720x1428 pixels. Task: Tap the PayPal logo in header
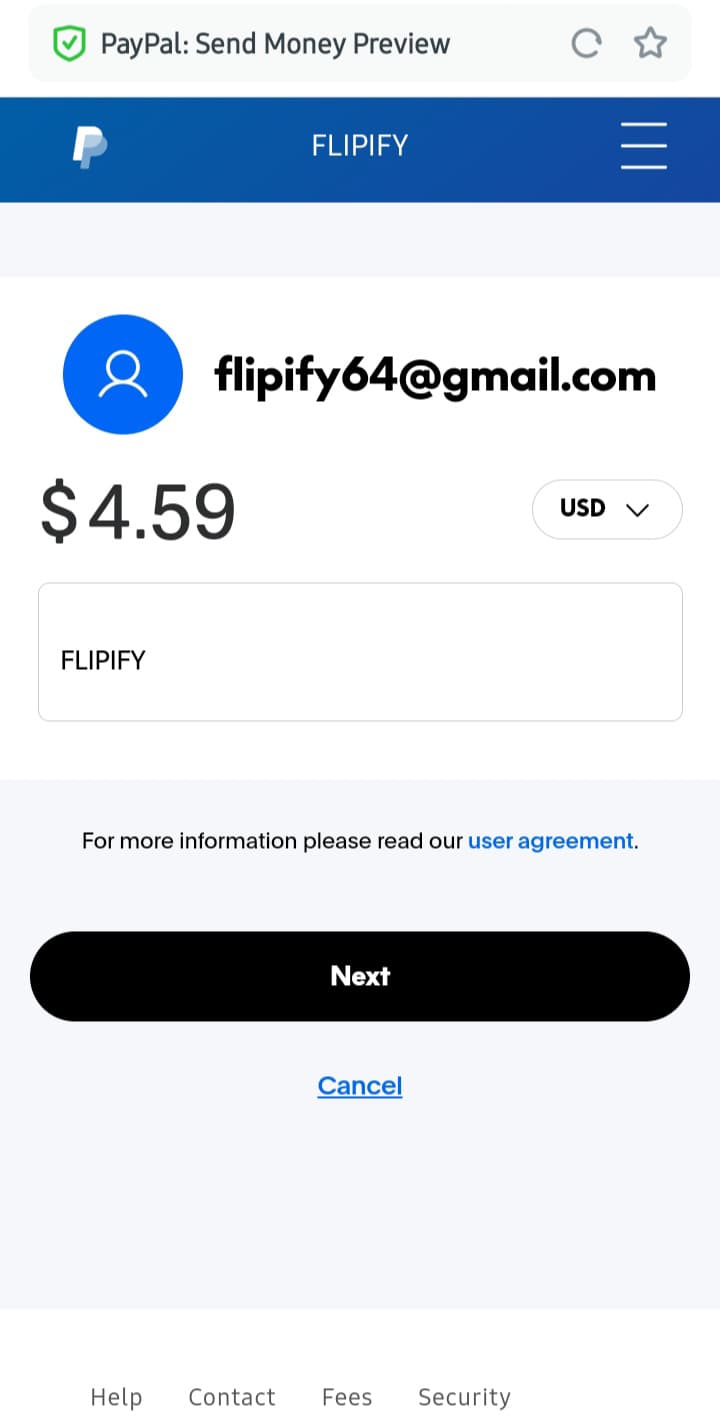point(89,147)
